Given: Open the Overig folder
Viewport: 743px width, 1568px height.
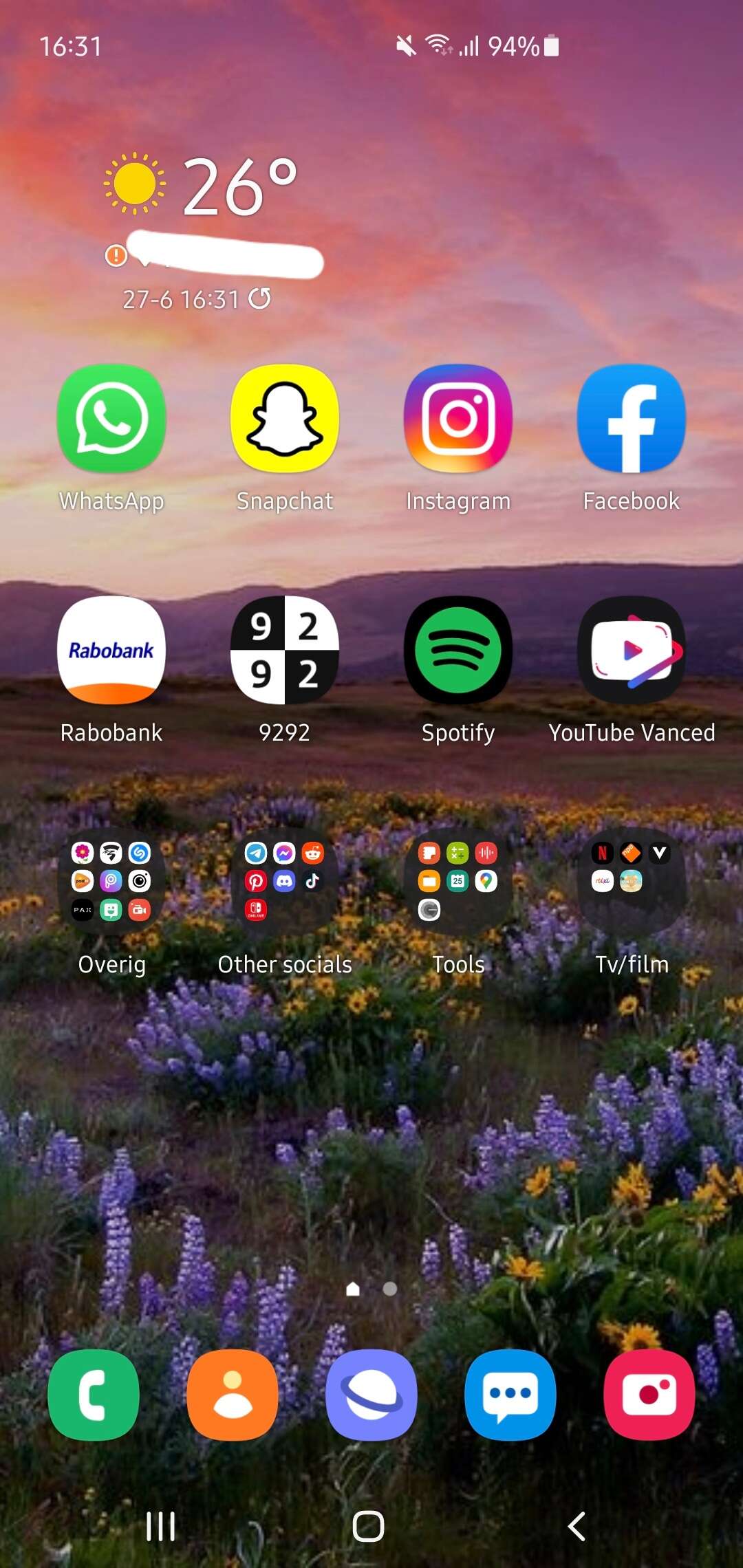Looking at the screenshot, I should [111, 882].
